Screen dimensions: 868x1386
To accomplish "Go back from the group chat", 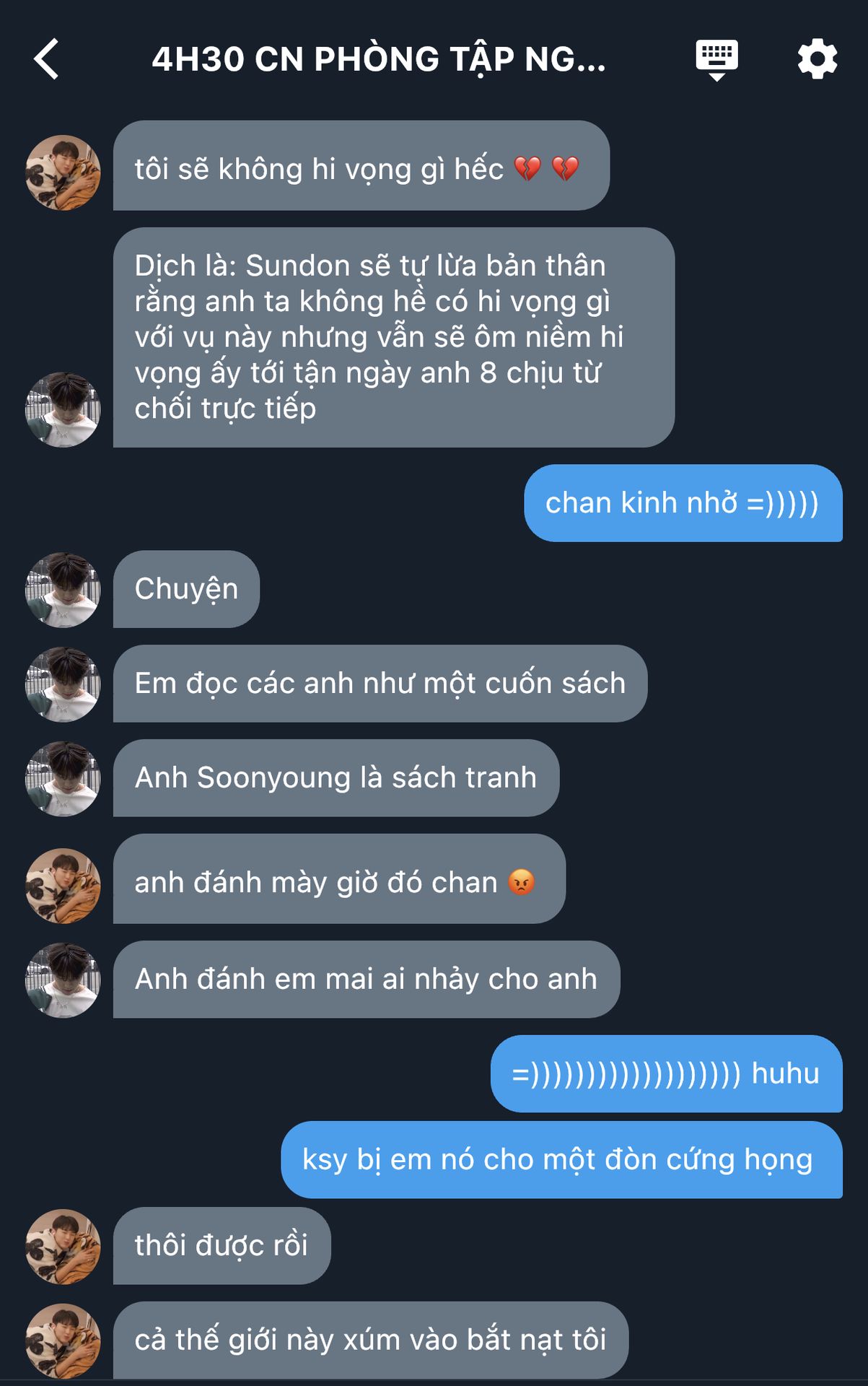I will (46, 59).
